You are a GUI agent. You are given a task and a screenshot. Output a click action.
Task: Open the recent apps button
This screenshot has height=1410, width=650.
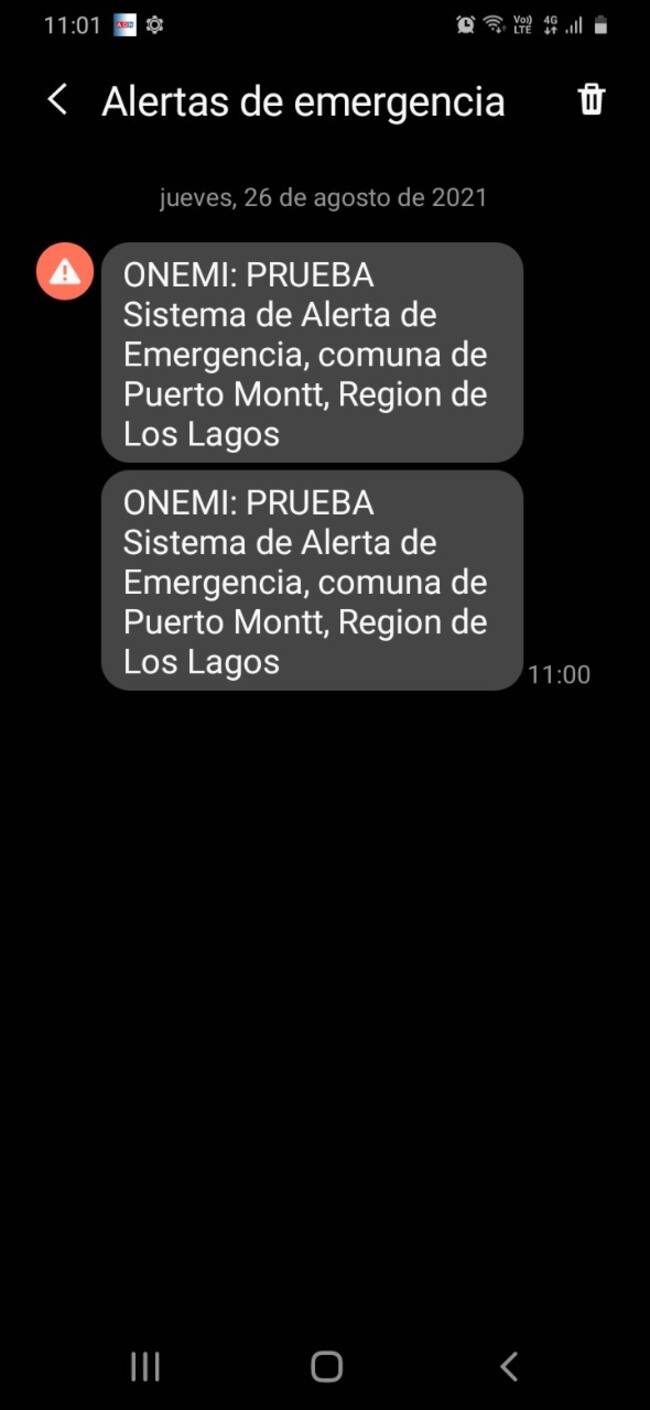(145, 1366)
